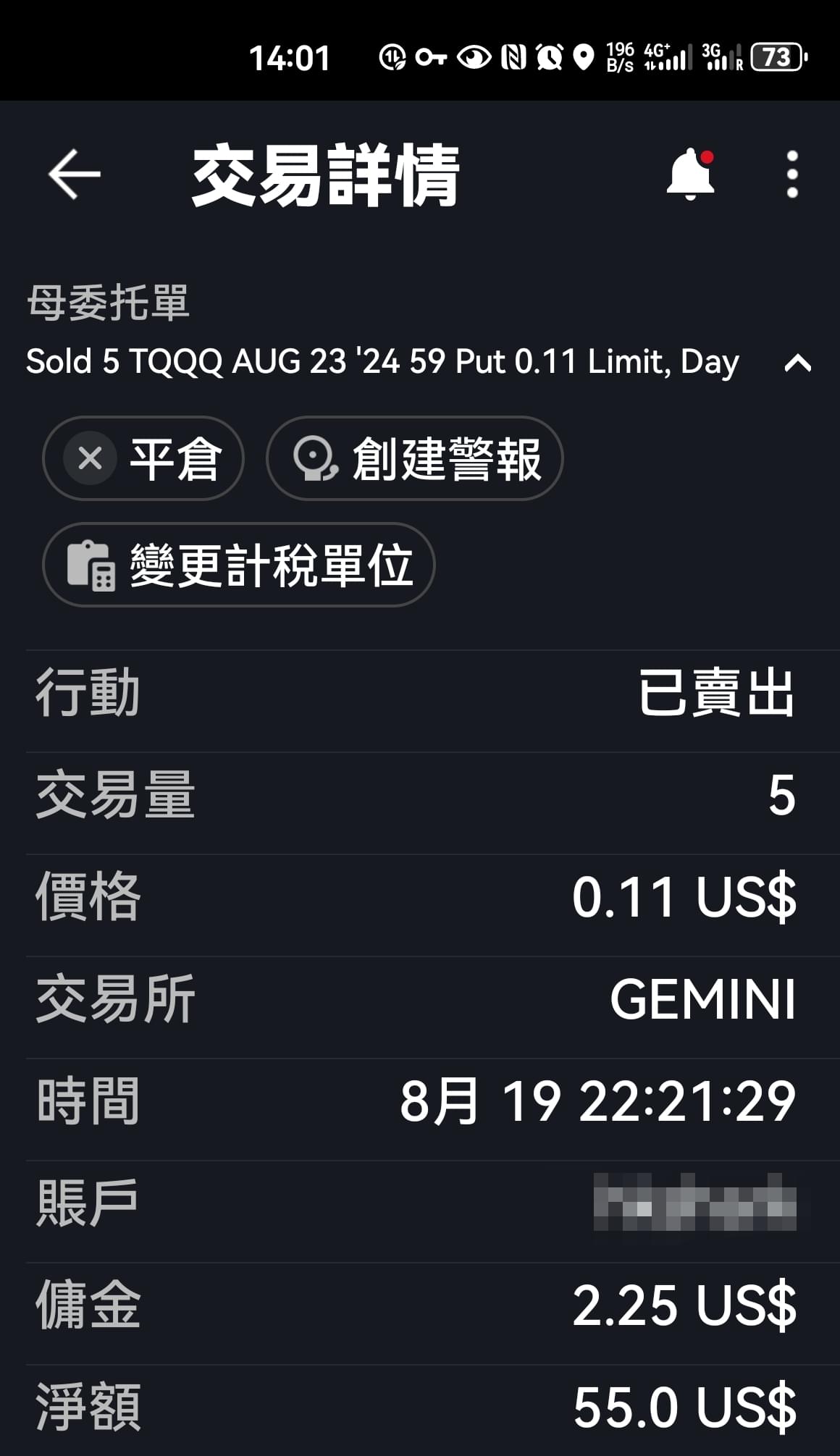Viewport: 840px width, 1456px height.
Task: Tap 變更計稅單位 change tax lot button
Action: [x=239, y=565]
